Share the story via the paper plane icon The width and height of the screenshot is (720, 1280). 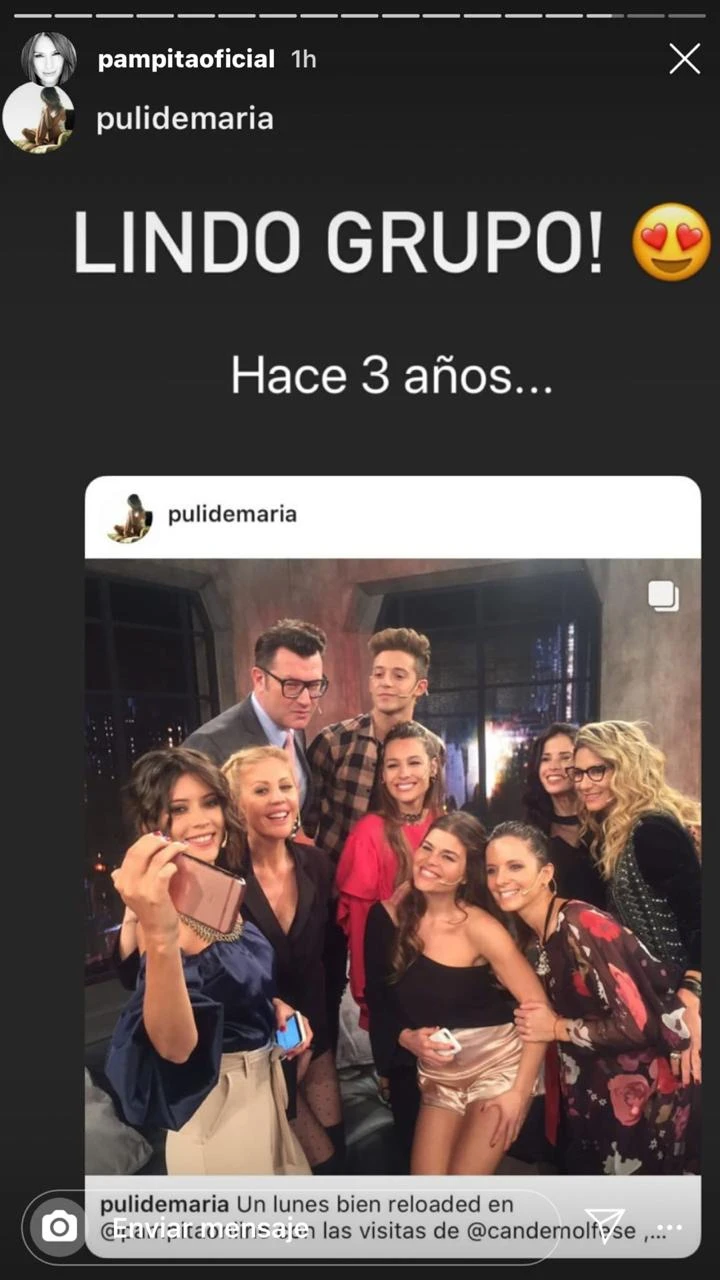(604, 1226)
